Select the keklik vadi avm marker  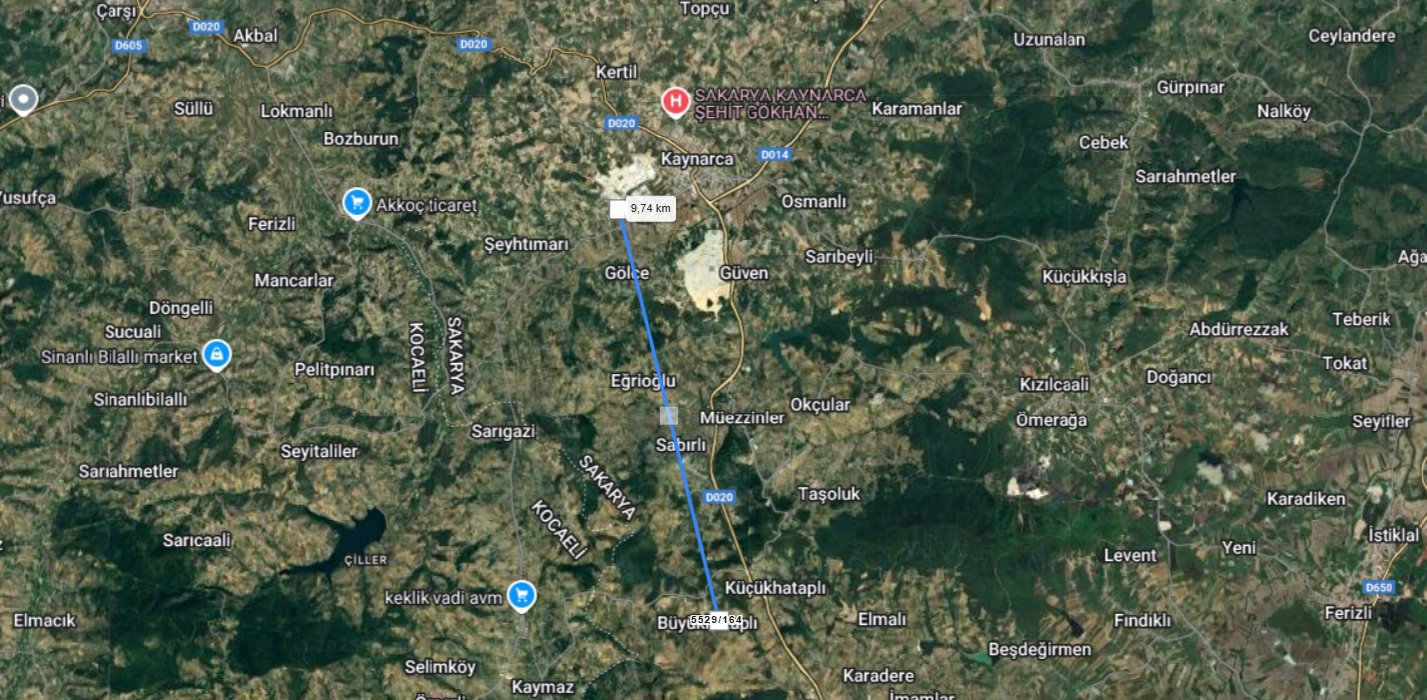(520, 596)
